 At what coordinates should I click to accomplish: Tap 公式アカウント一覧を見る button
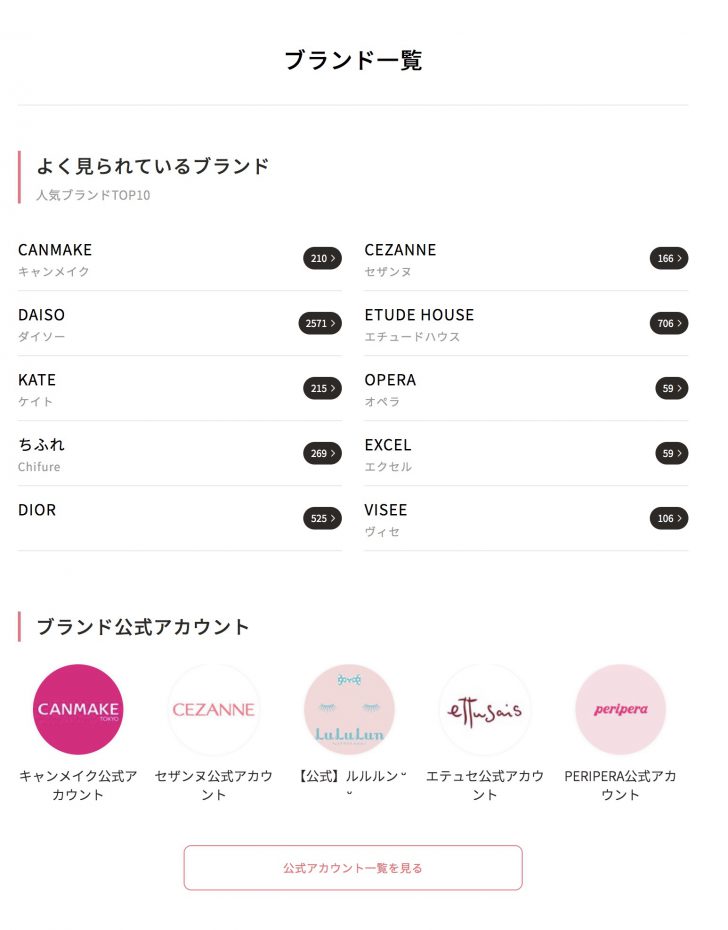pos(353,868)
